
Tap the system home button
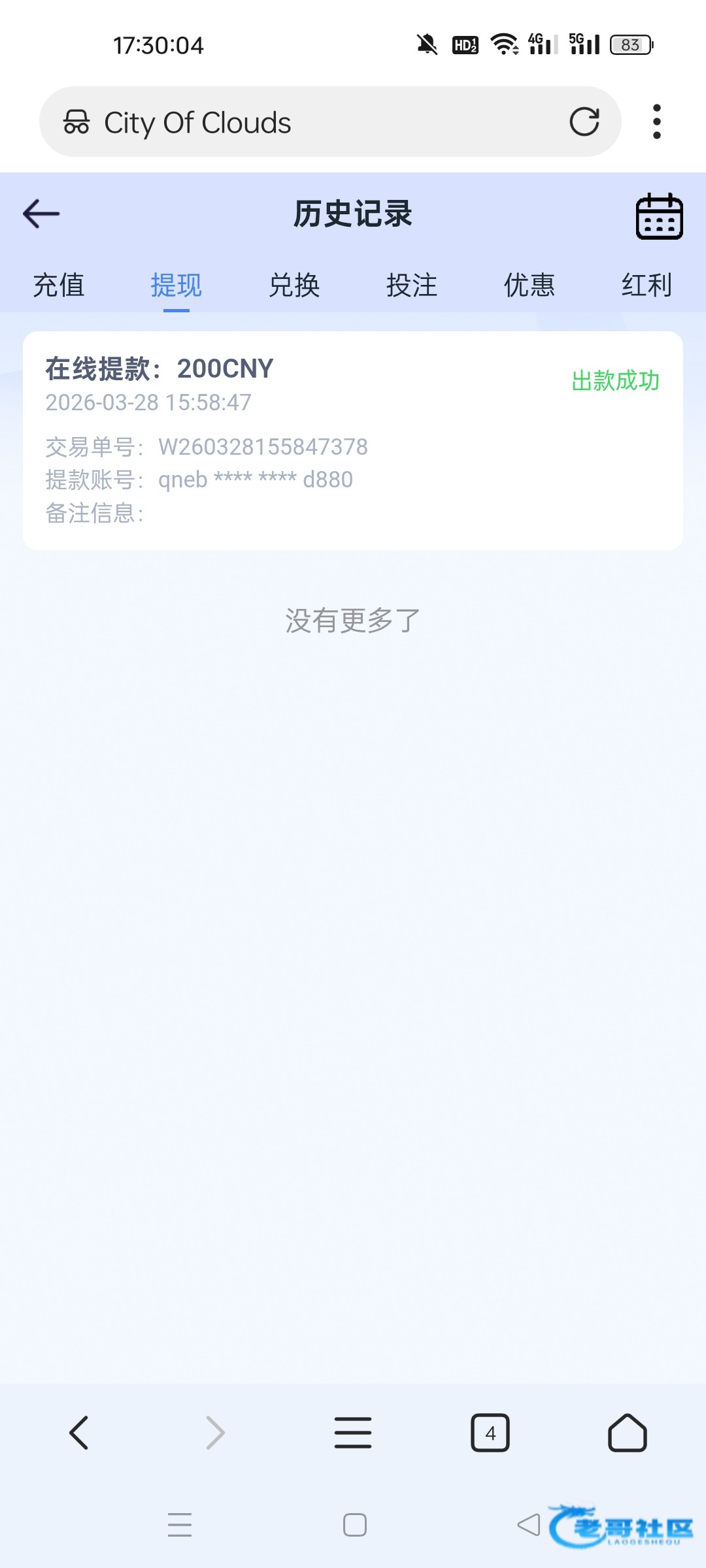(x=354, y=1525)
